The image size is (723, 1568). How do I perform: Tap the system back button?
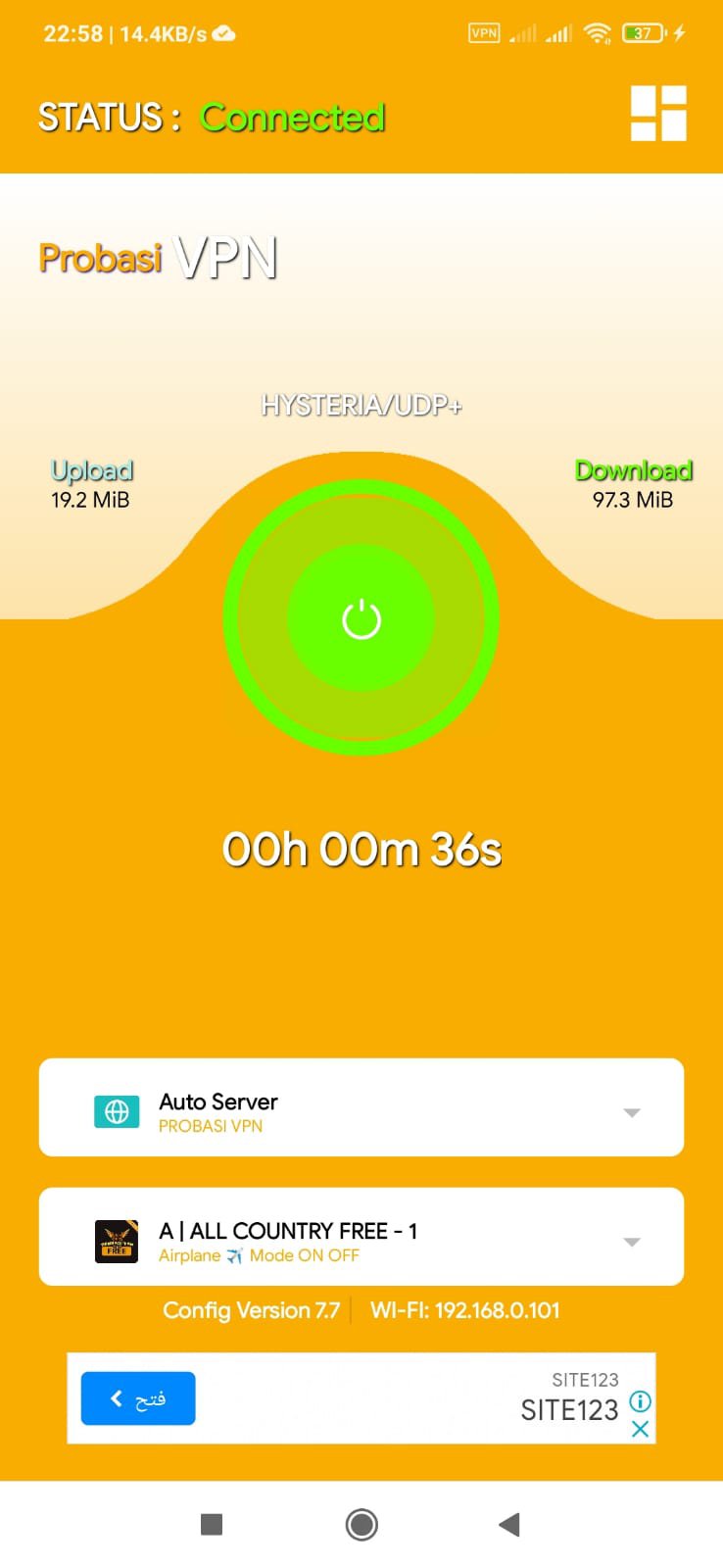pos(509,1525)
